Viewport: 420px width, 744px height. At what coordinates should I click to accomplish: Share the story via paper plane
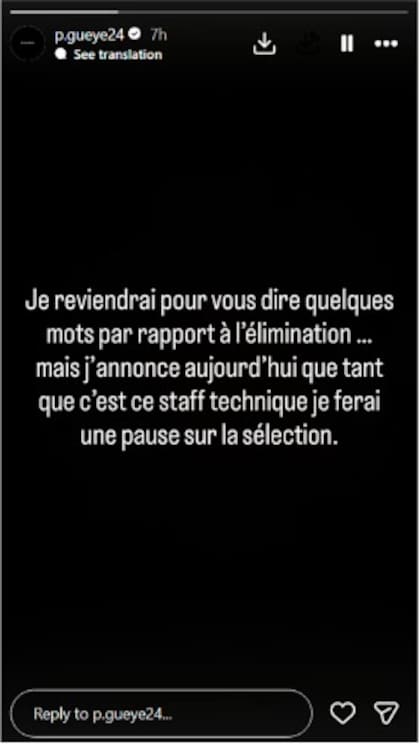point(386,713)
